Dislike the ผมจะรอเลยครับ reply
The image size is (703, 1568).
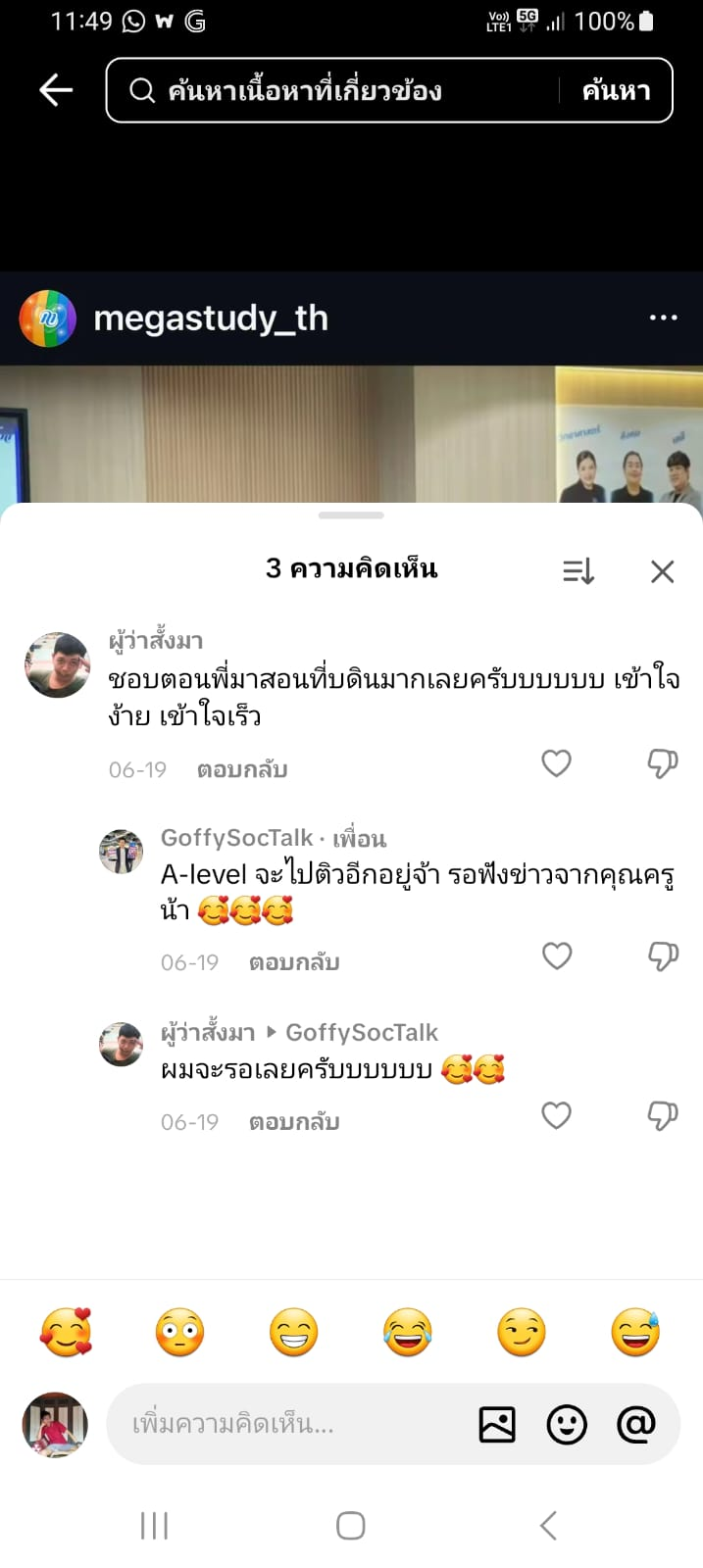point(663,1115)
